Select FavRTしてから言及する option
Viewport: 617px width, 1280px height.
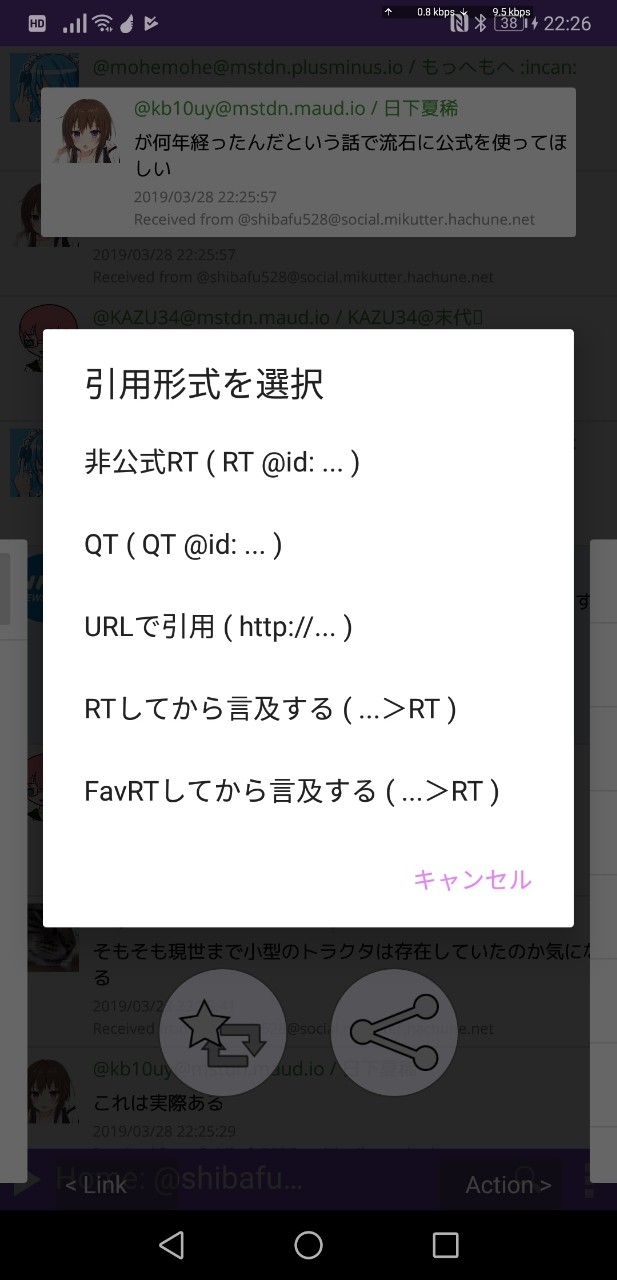[291, 791]
